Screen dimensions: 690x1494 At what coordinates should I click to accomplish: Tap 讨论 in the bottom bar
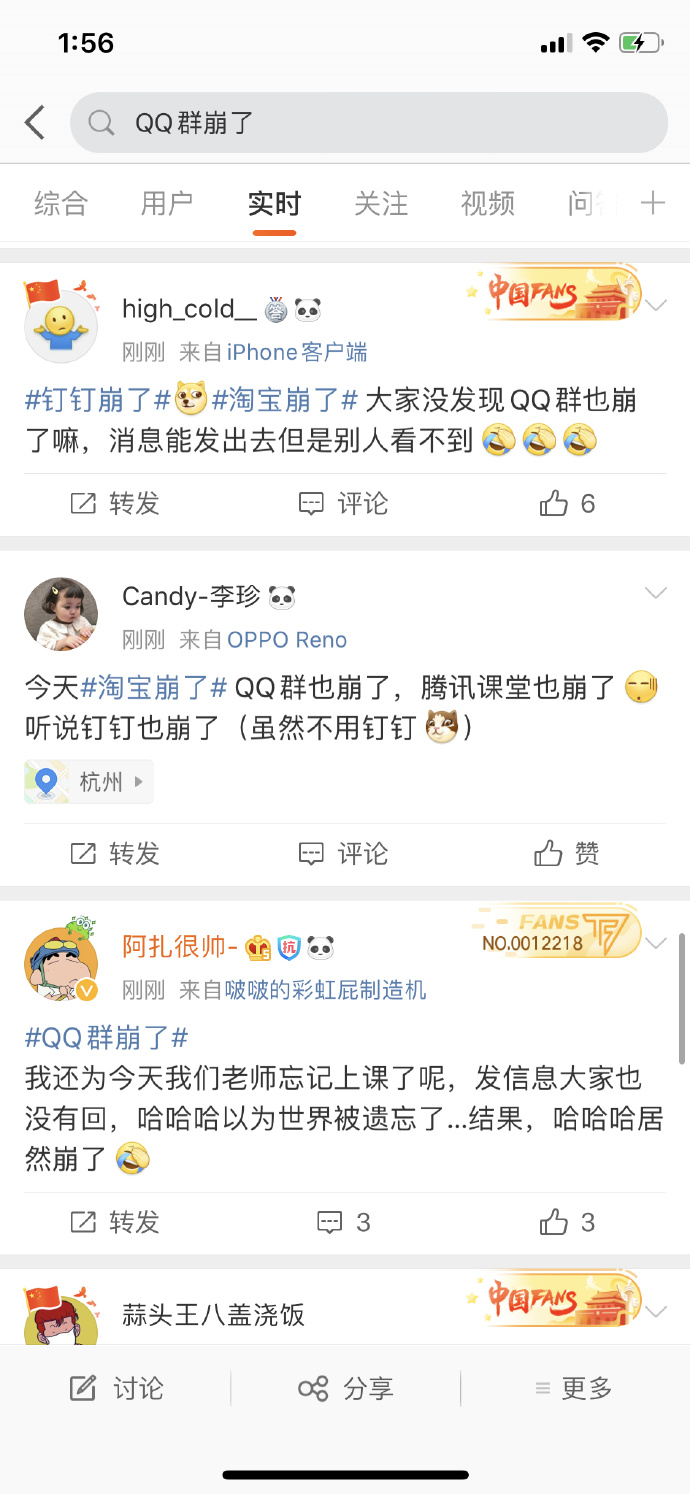point(116,1388)
